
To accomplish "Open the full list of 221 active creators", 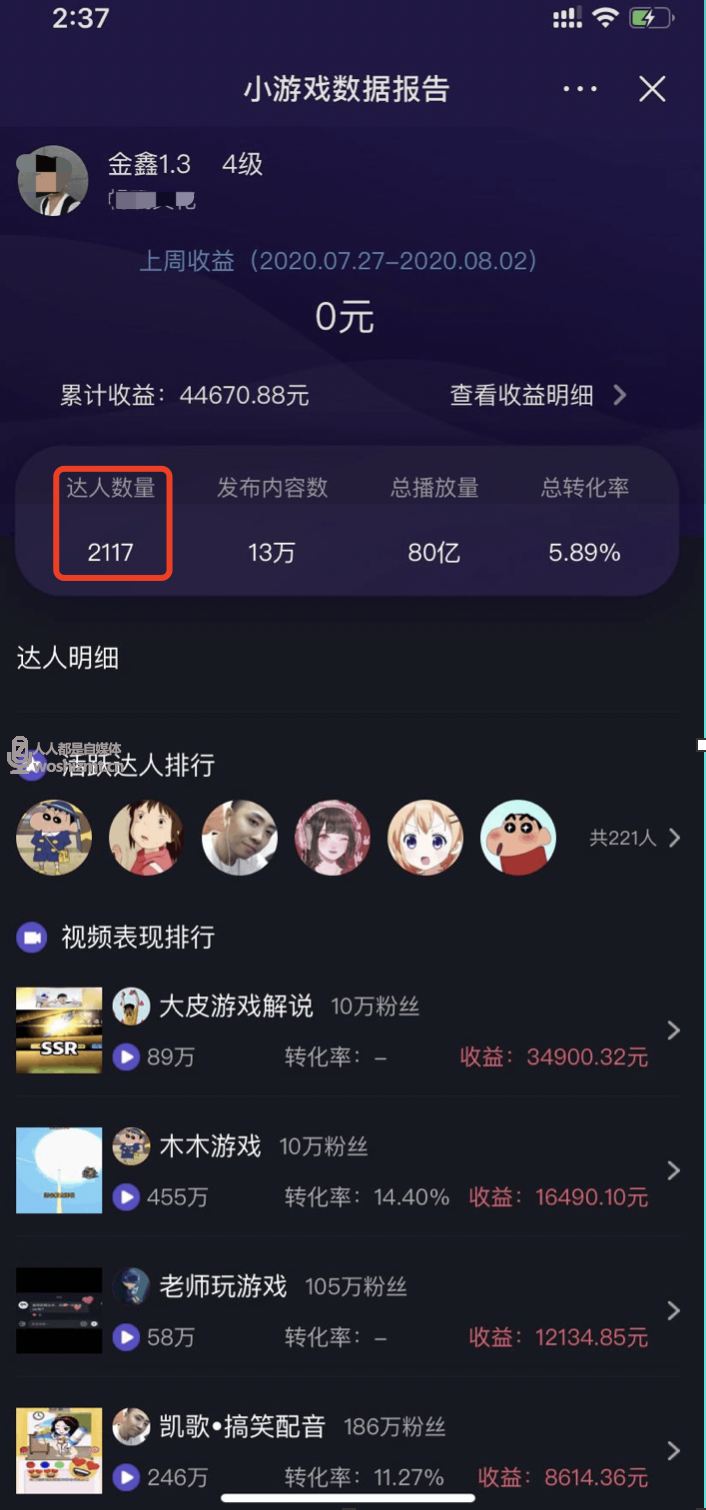I will point(635,838).
